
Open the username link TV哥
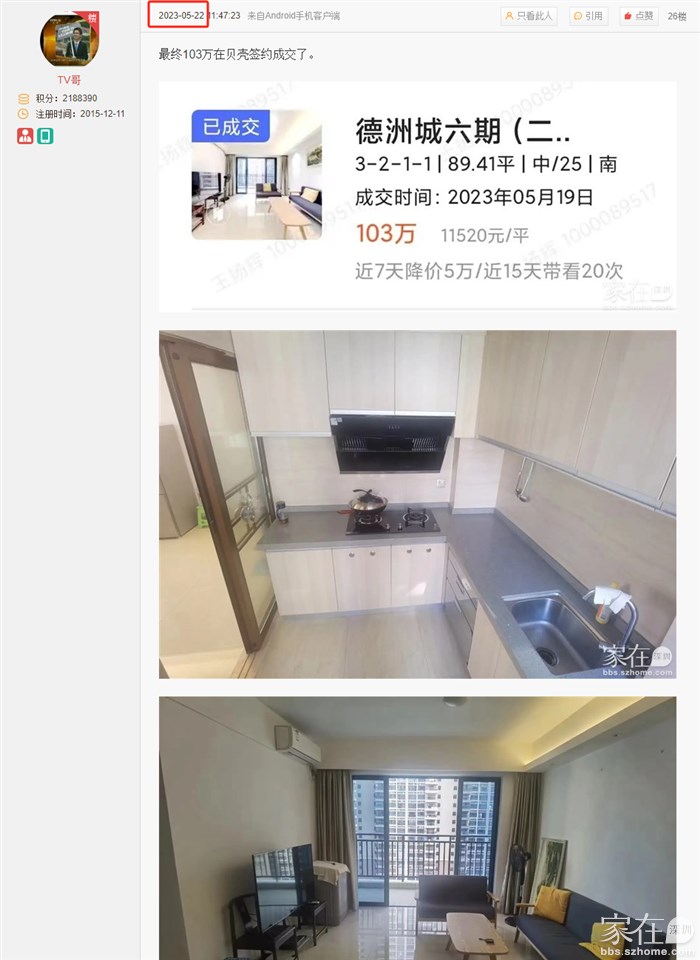[69, 80]
